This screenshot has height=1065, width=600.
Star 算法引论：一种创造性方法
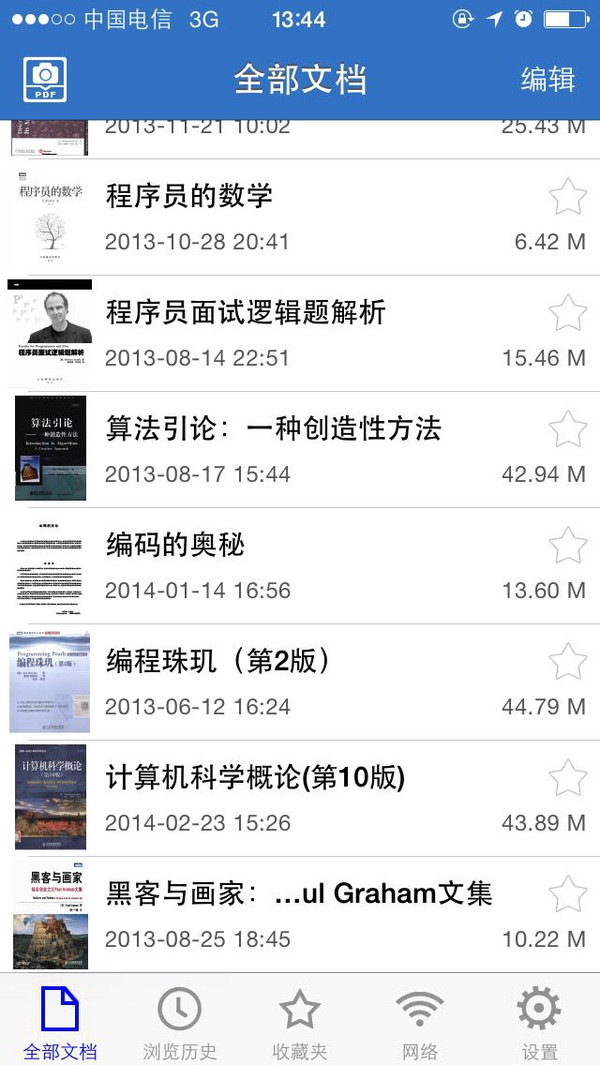pyautogui.click(x=568, y=429)
